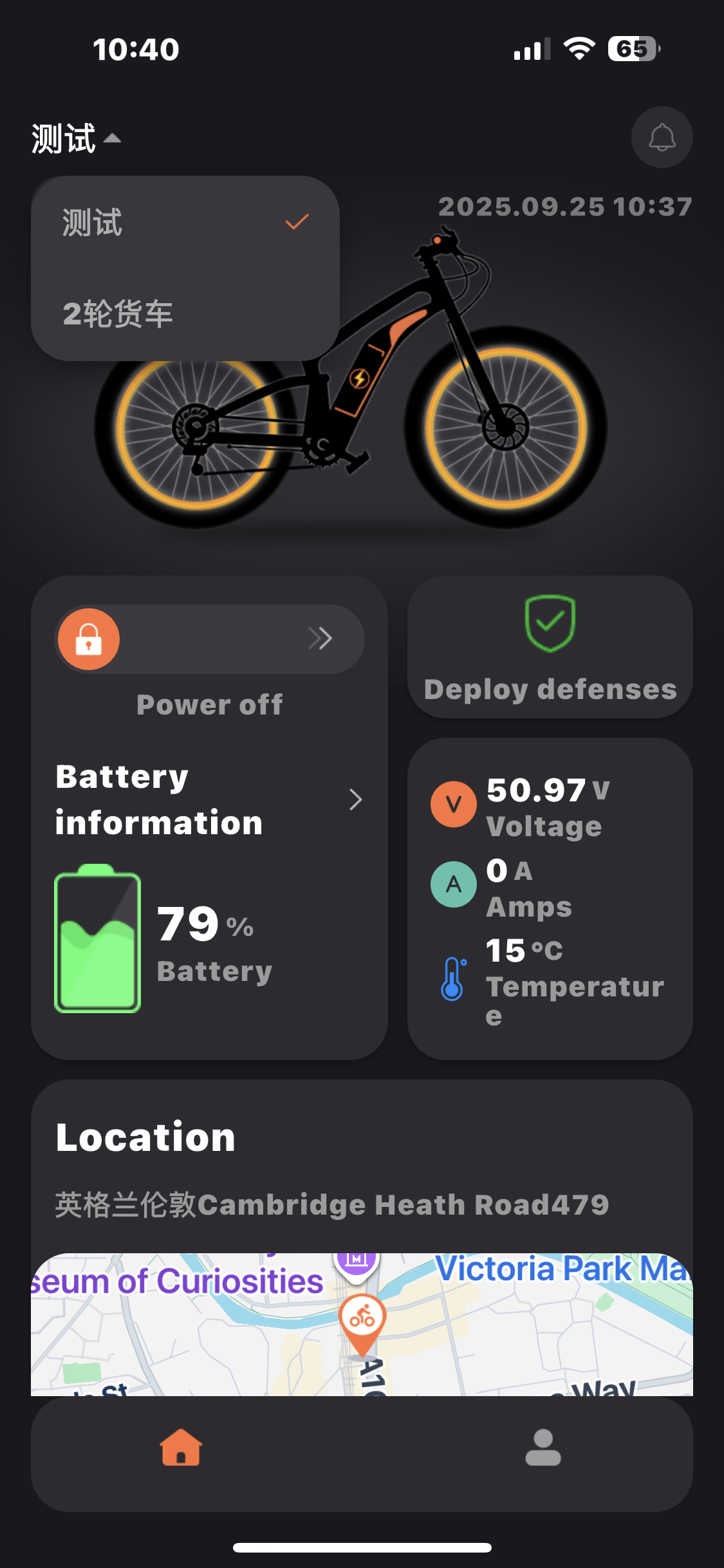Expand Battery information via its chevron
Image resolution: width=724 pixels, height=1568 pixels.
tap(357, 799)
